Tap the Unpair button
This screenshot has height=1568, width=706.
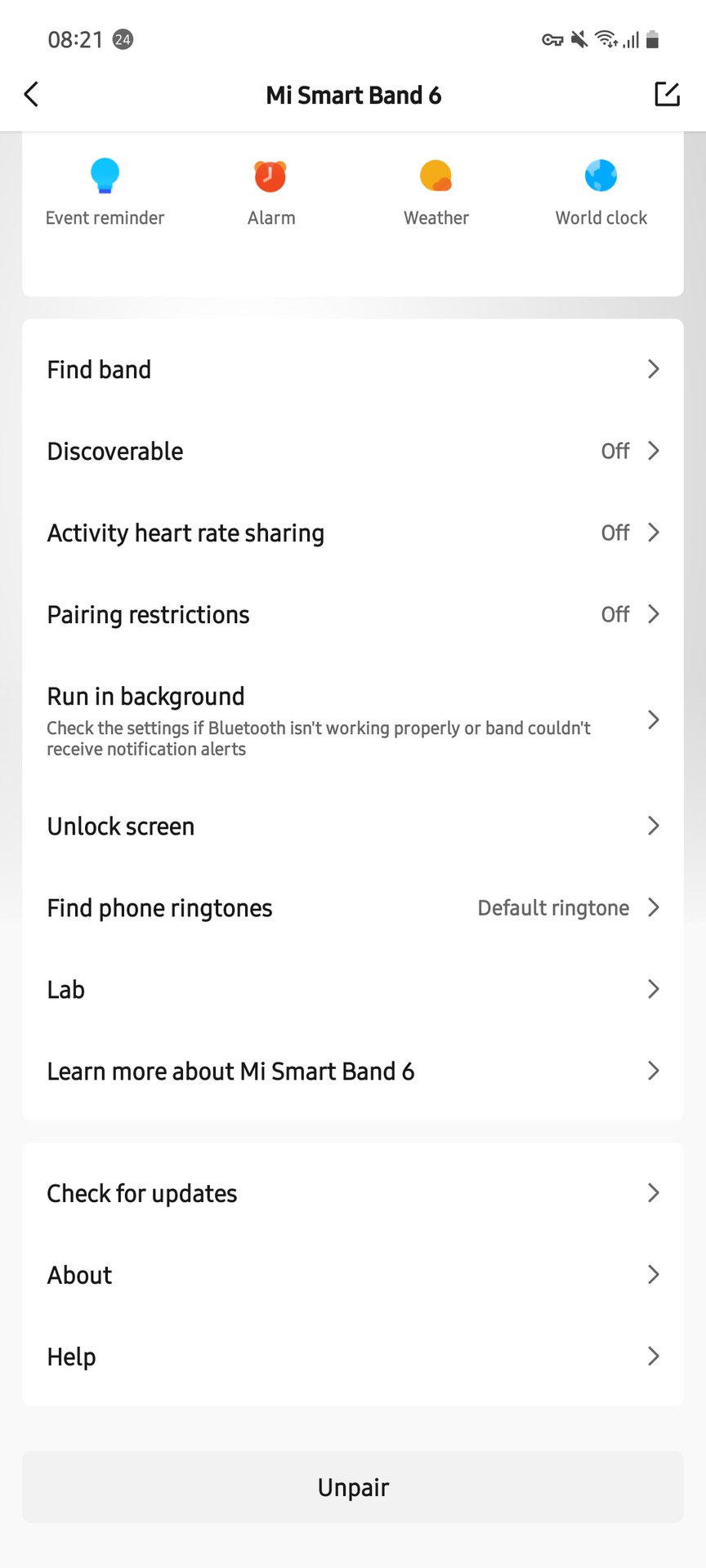coord(353,1487)
